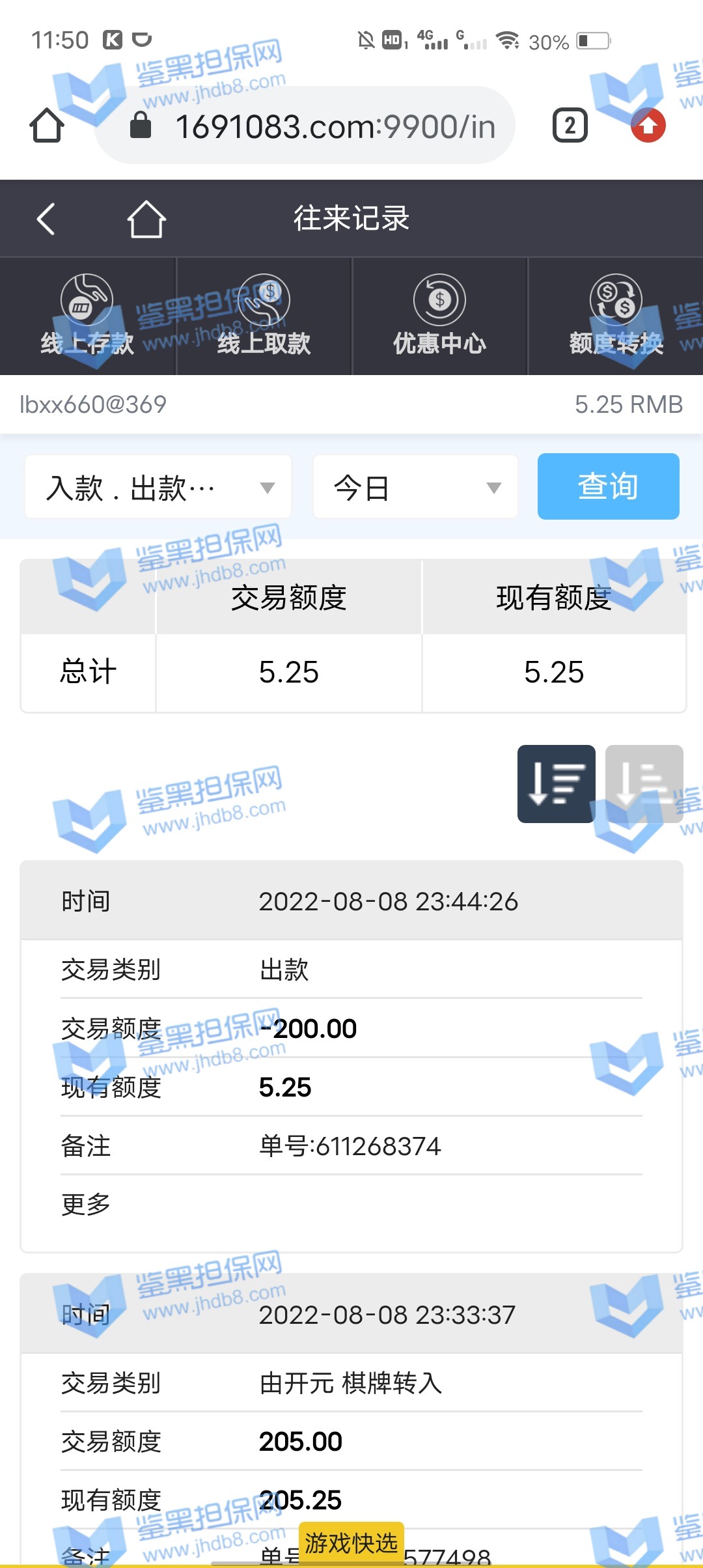The width and height of the screenshot is (703, 1568).
Task: Tap the red browser update arrow icon
Action: (648, 126)
